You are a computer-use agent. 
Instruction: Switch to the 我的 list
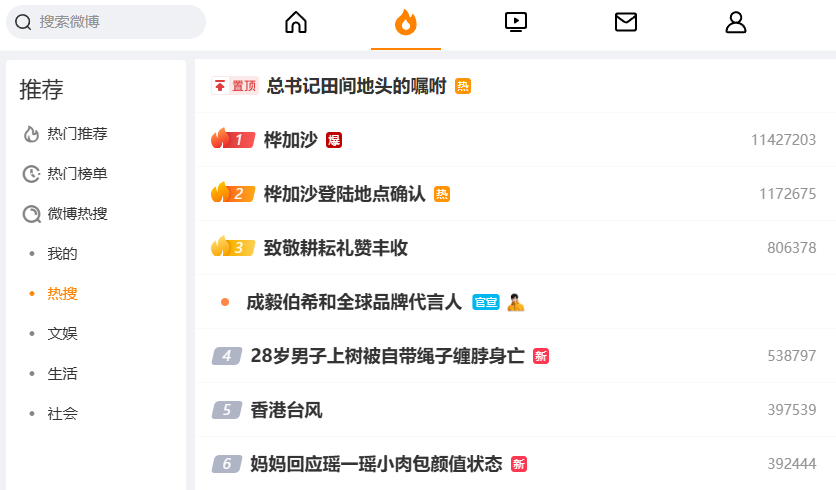coord(62,254)
